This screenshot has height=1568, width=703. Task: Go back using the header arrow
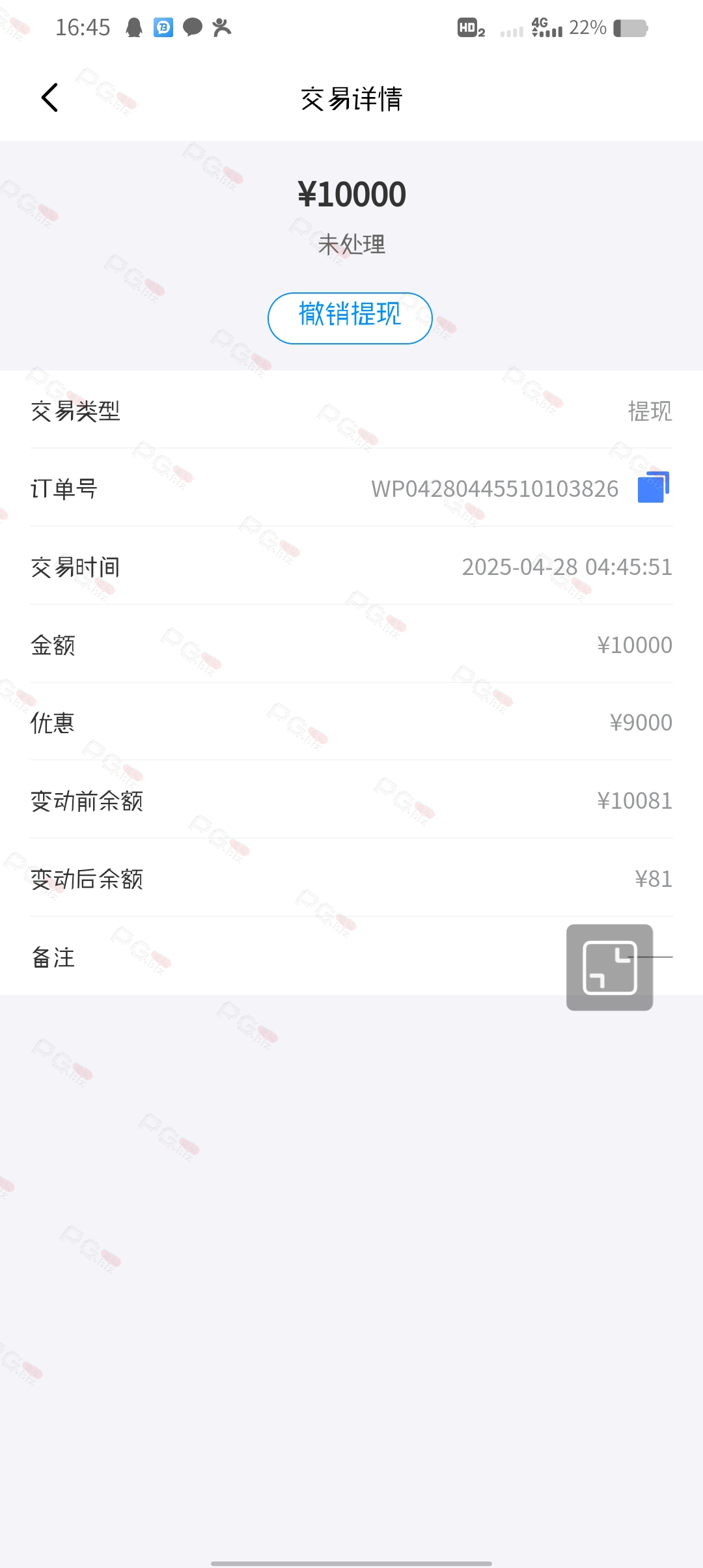(50, 98)
